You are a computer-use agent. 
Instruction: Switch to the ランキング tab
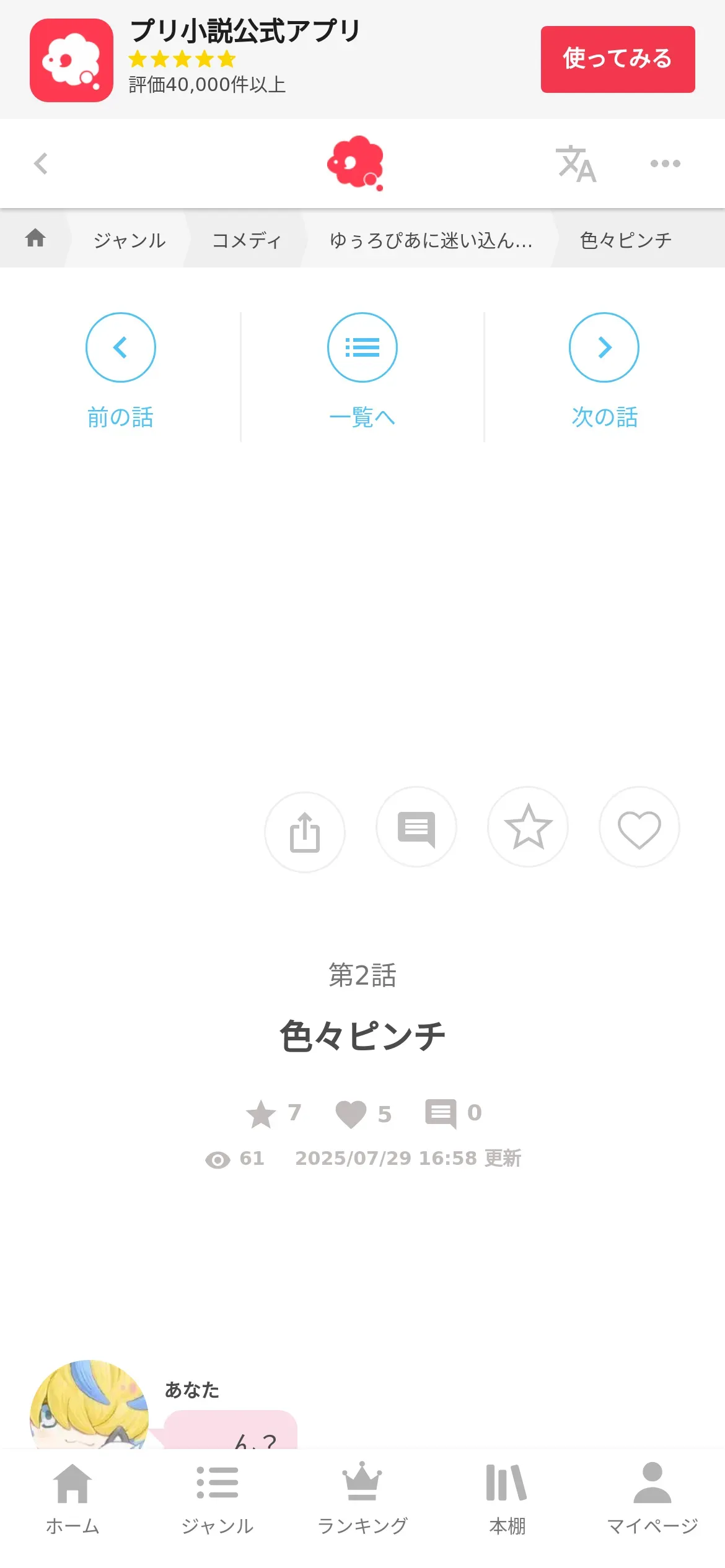coord(362,1499)
